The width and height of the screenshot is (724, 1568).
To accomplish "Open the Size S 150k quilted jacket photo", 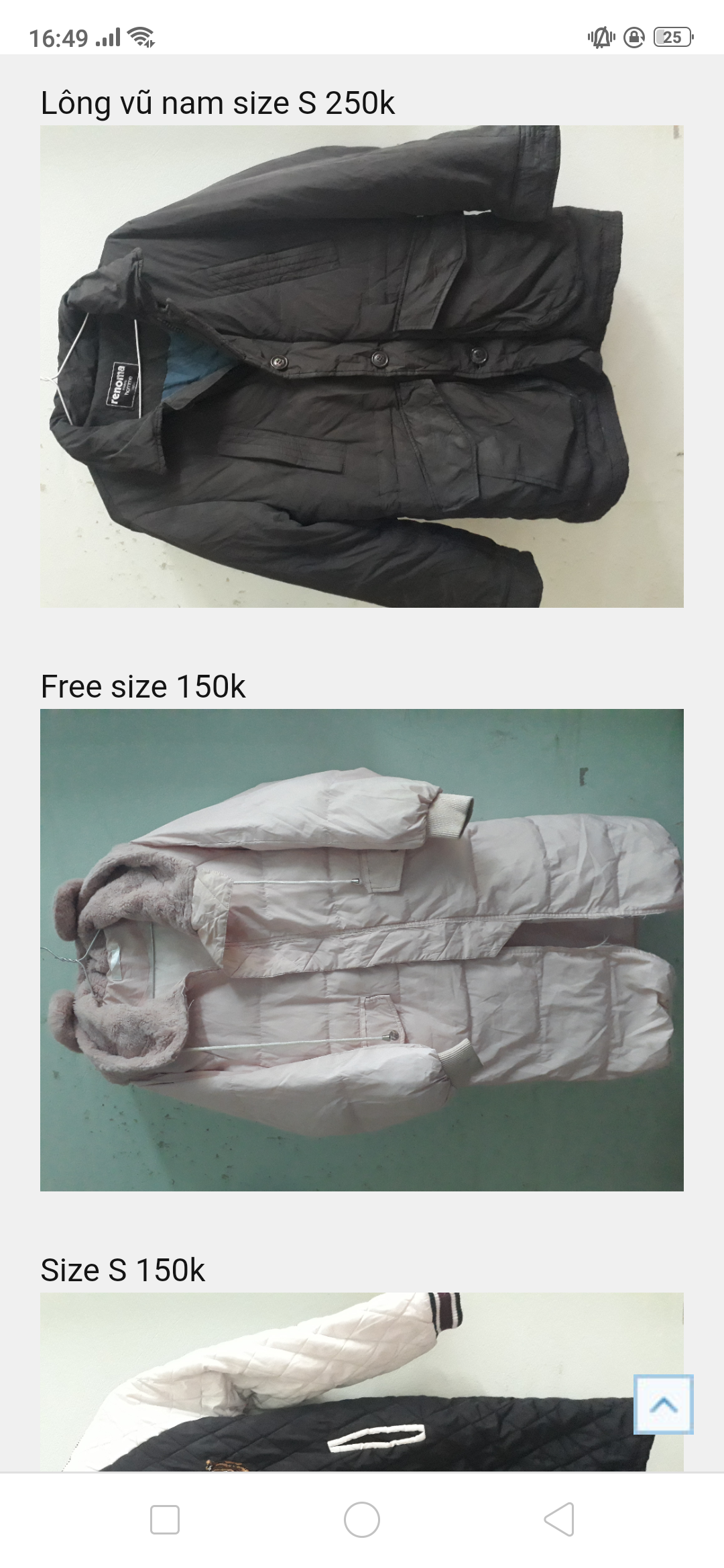I will (x=335, y=1382).
